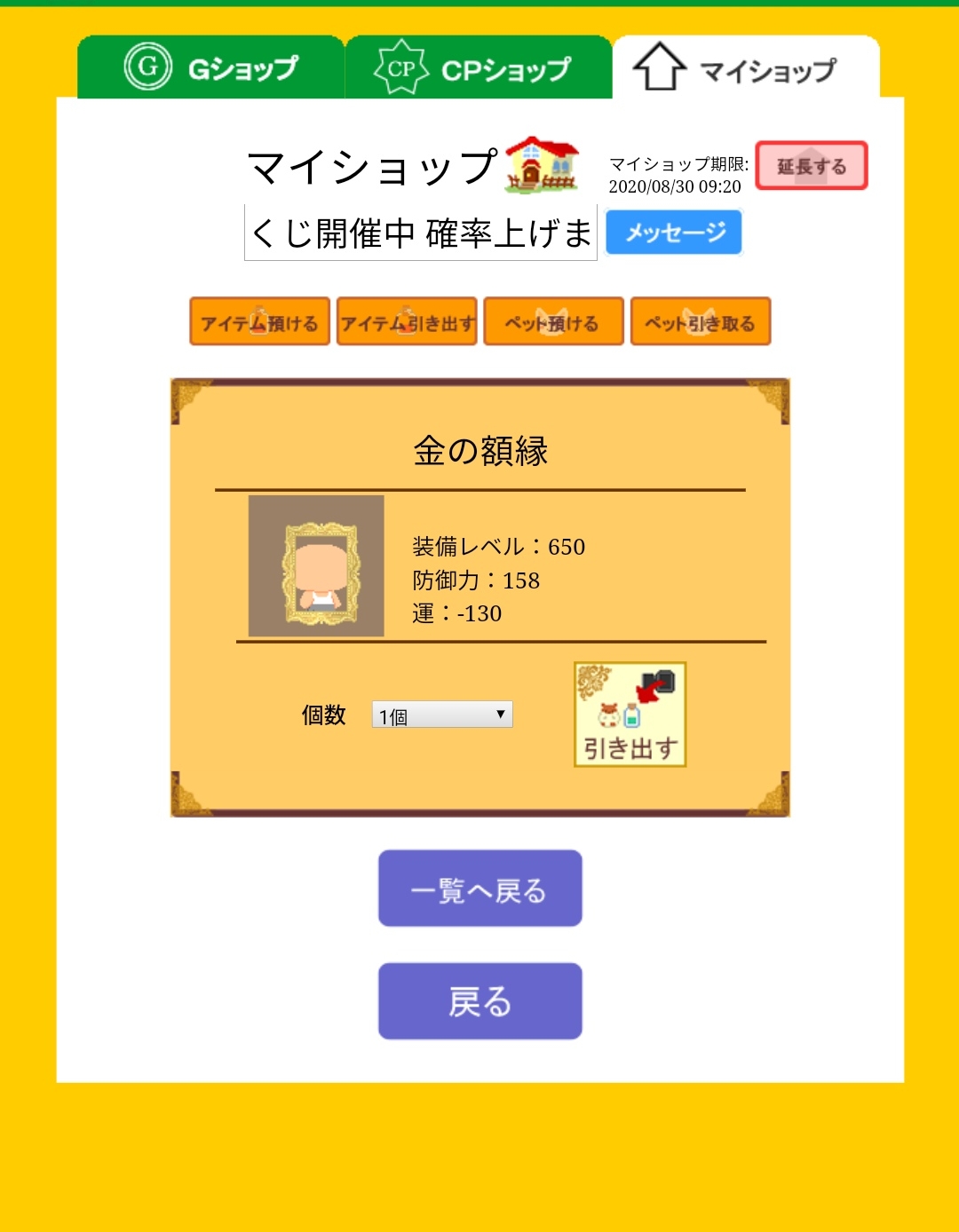Select the マイショップ tab

745,68
